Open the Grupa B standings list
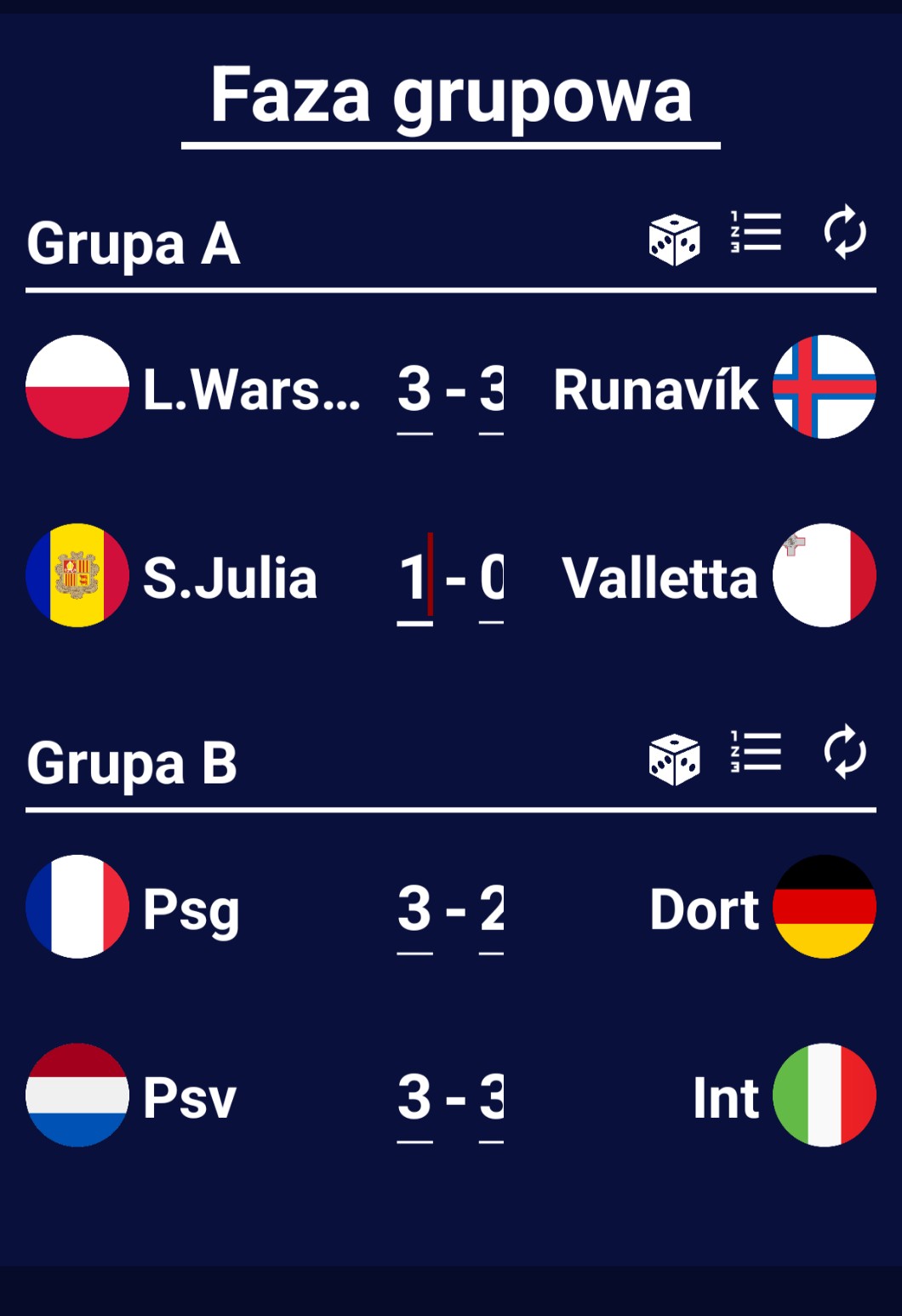 pos(756,751)
